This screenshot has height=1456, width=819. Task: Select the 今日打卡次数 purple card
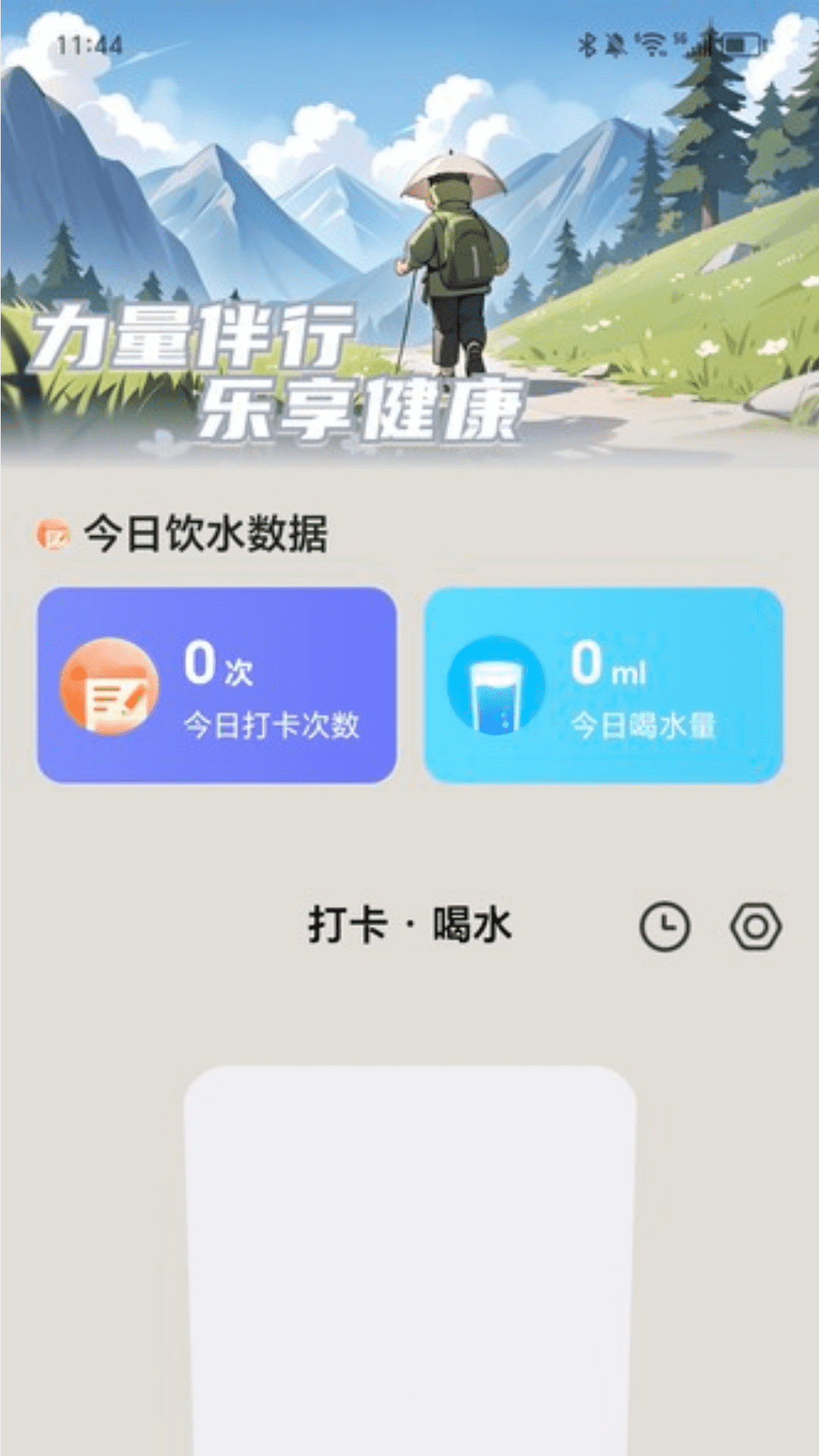[x=218, y=681]
